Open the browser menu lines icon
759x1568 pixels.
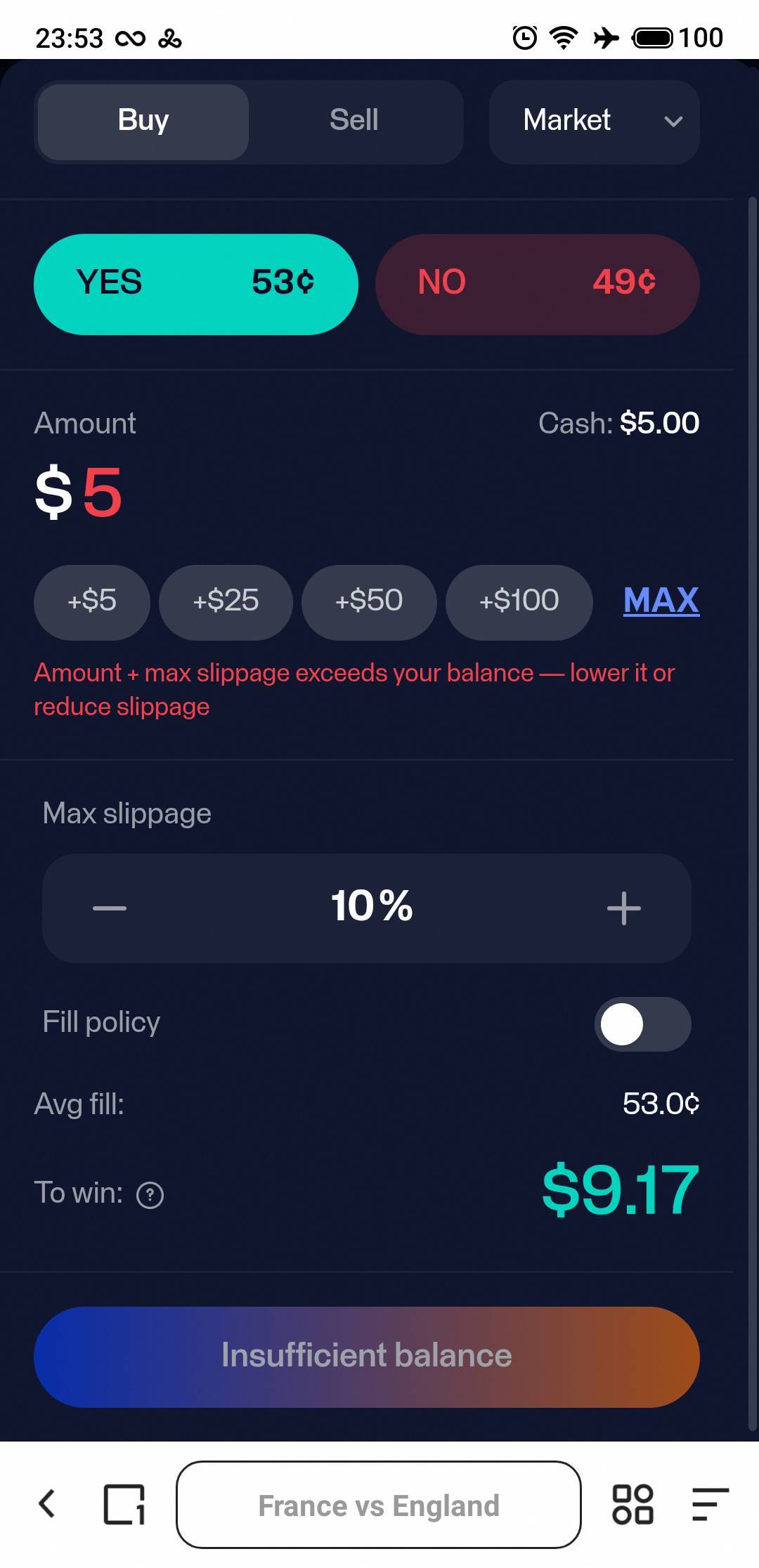tap(710, 1504)
